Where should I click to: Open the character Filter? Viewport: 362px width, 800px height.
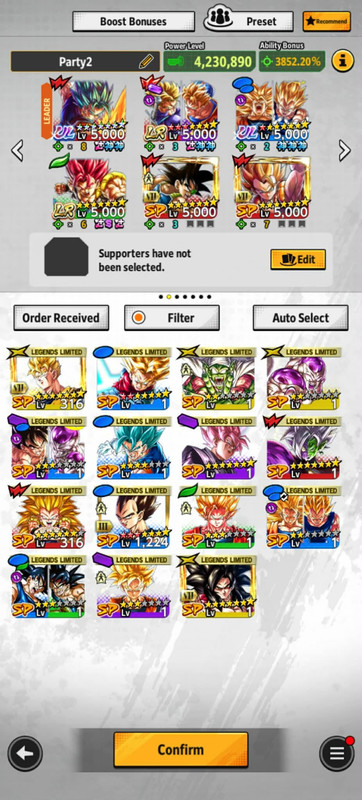[172, 318]
